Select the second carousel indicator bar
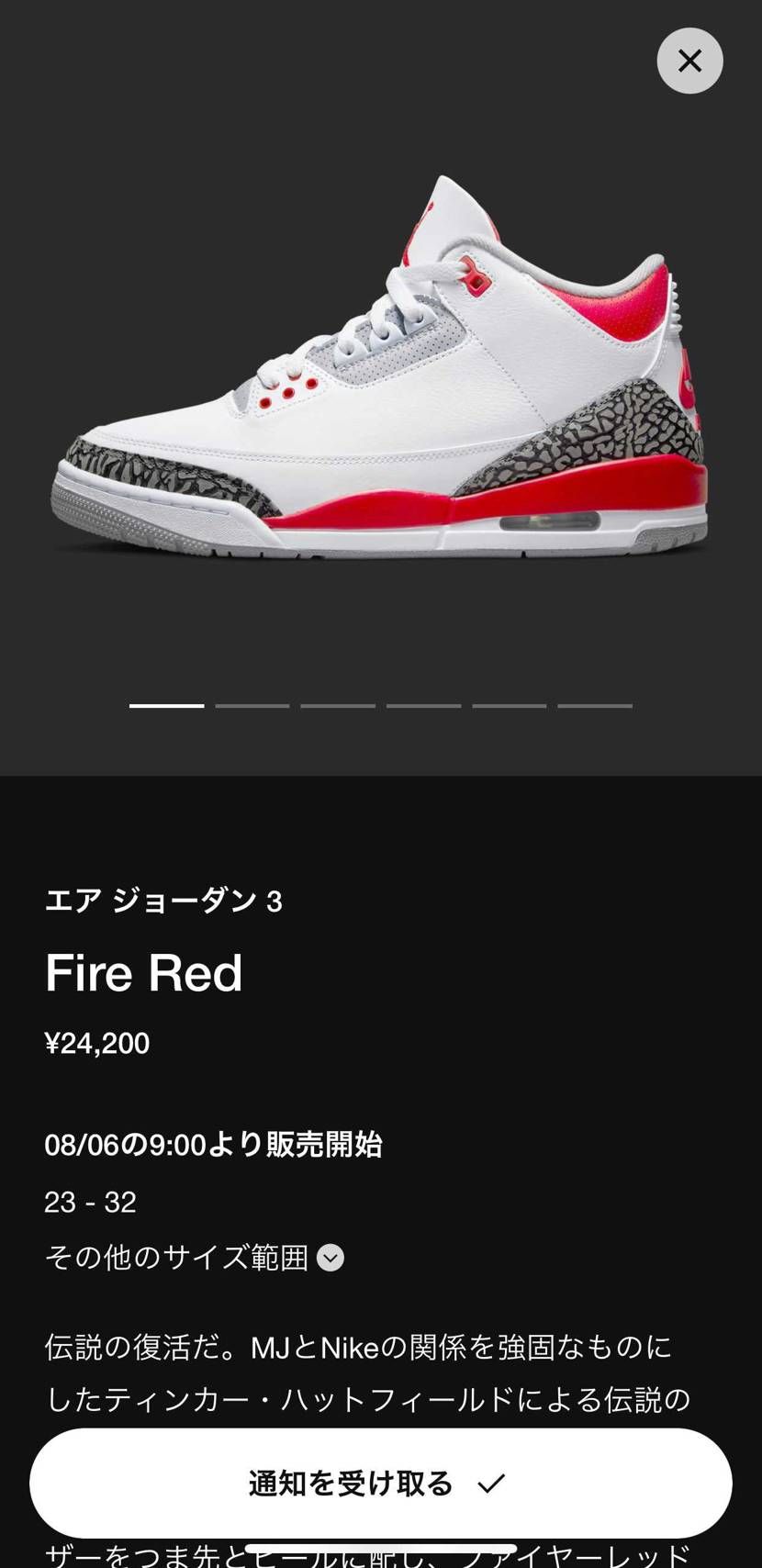Screen dimensions: 762x1568 point(252,706)
